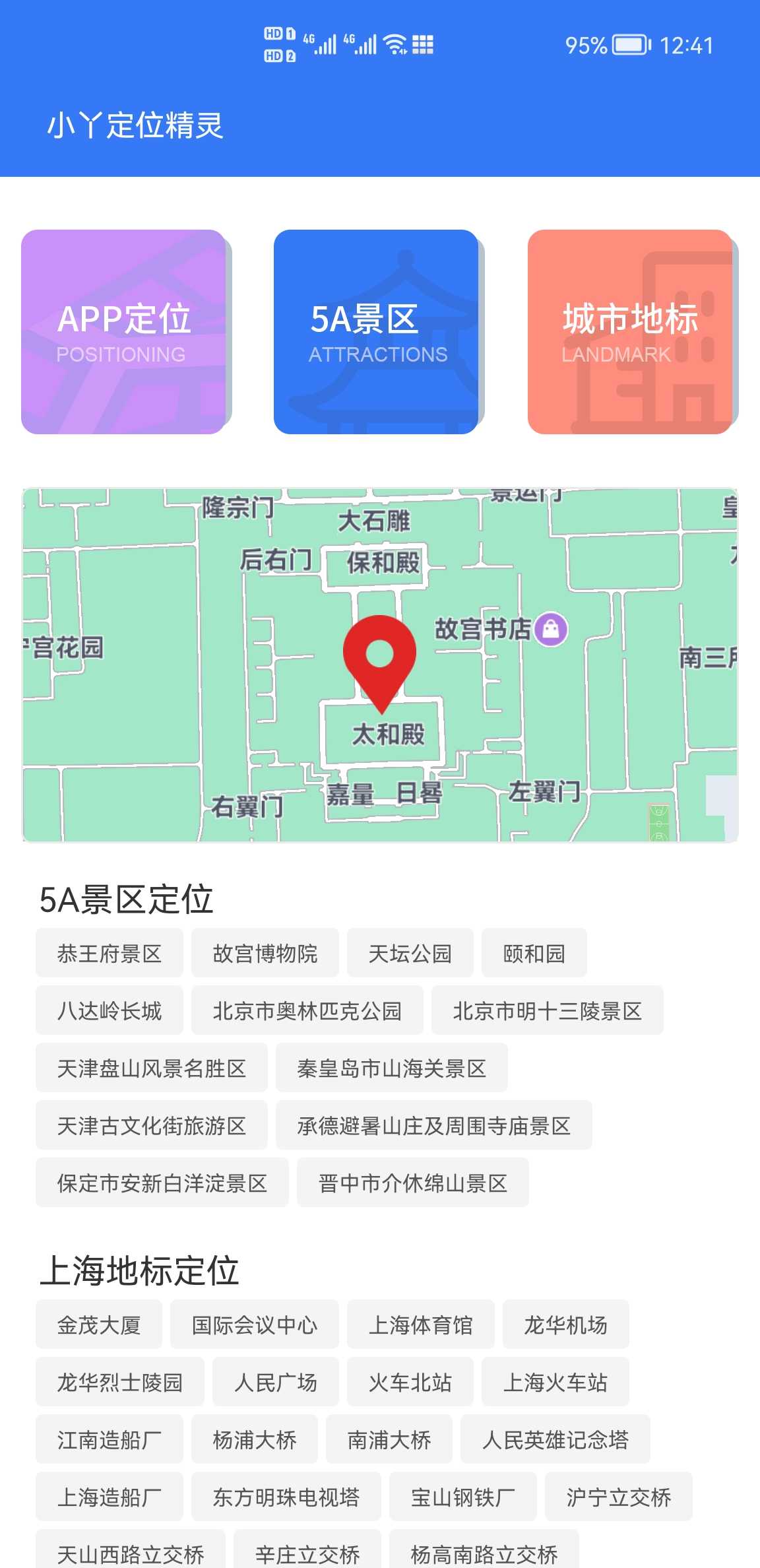Select 东方明珠电视塔 landmark
This screenshot has height=1568, width=760.
click(286, 1497)
